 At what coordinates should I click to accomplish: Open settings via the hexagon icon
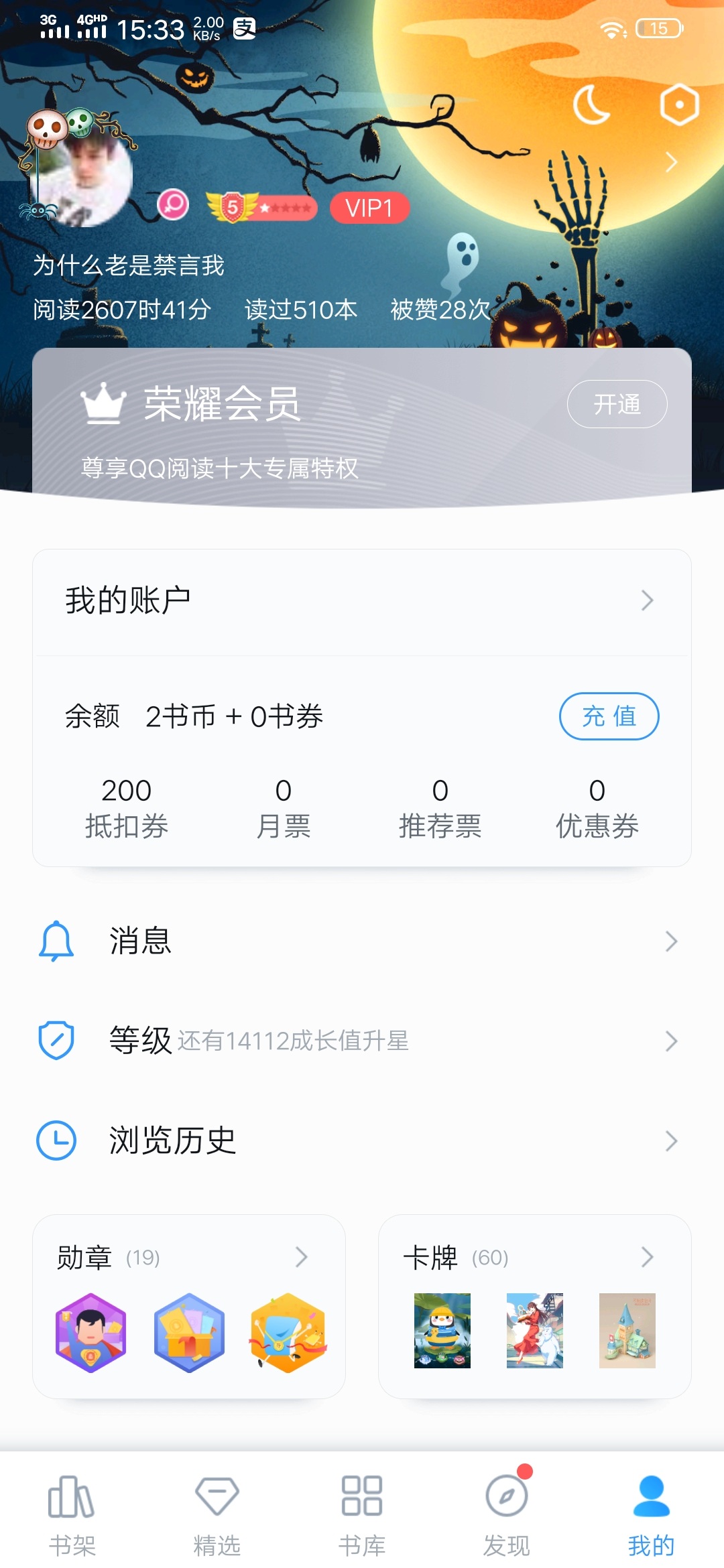(x=679, y=105)
